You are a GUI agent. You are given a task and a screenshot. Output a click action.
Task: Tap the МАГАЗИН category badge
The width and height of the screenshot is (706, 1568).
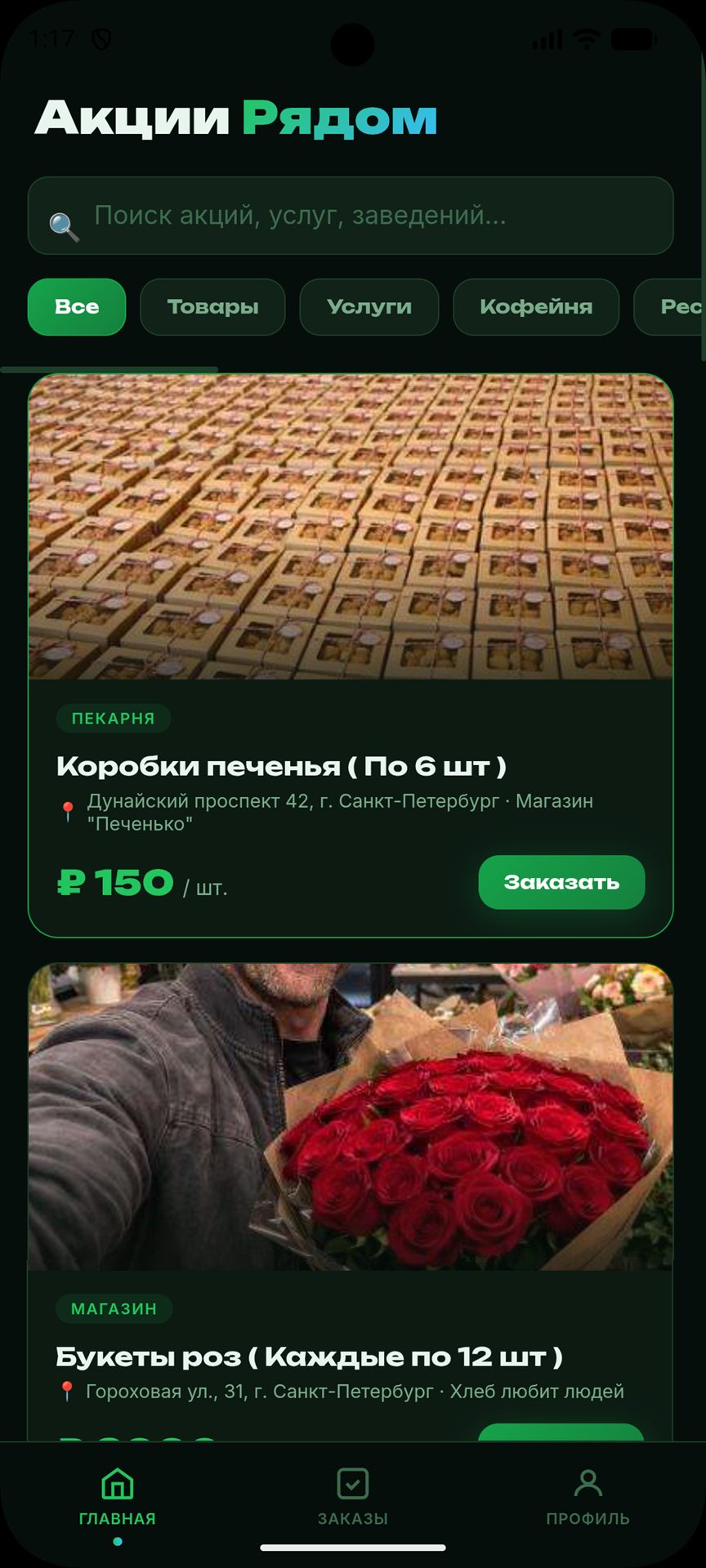coord(114,1309)
